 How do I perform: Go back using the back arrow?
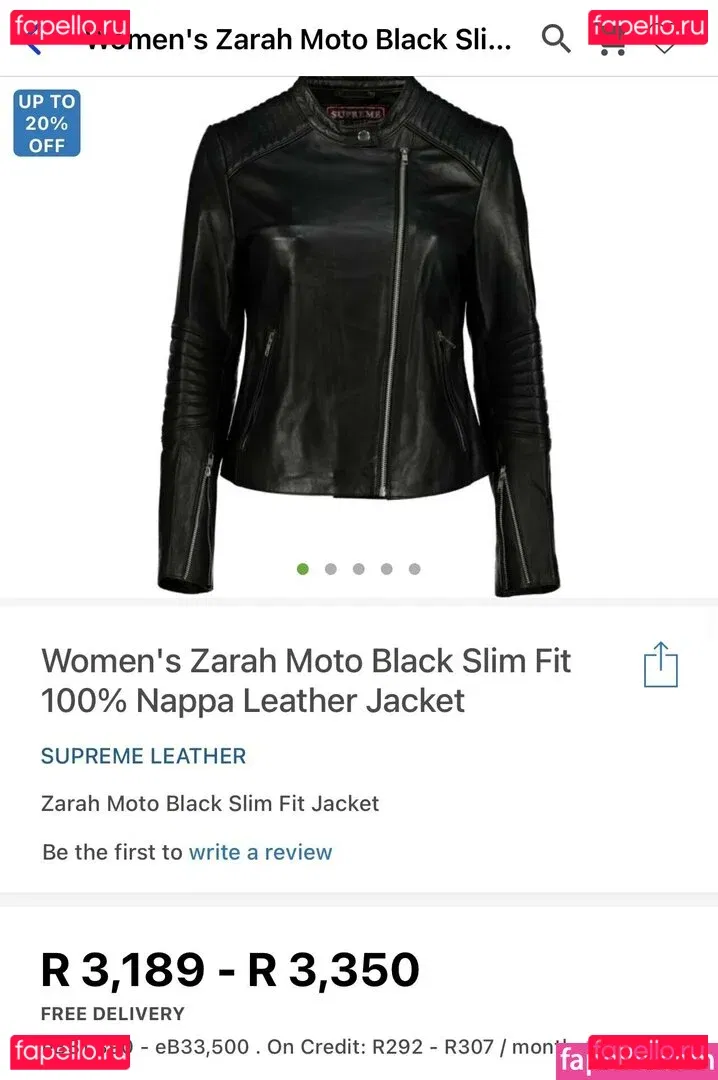33,40
